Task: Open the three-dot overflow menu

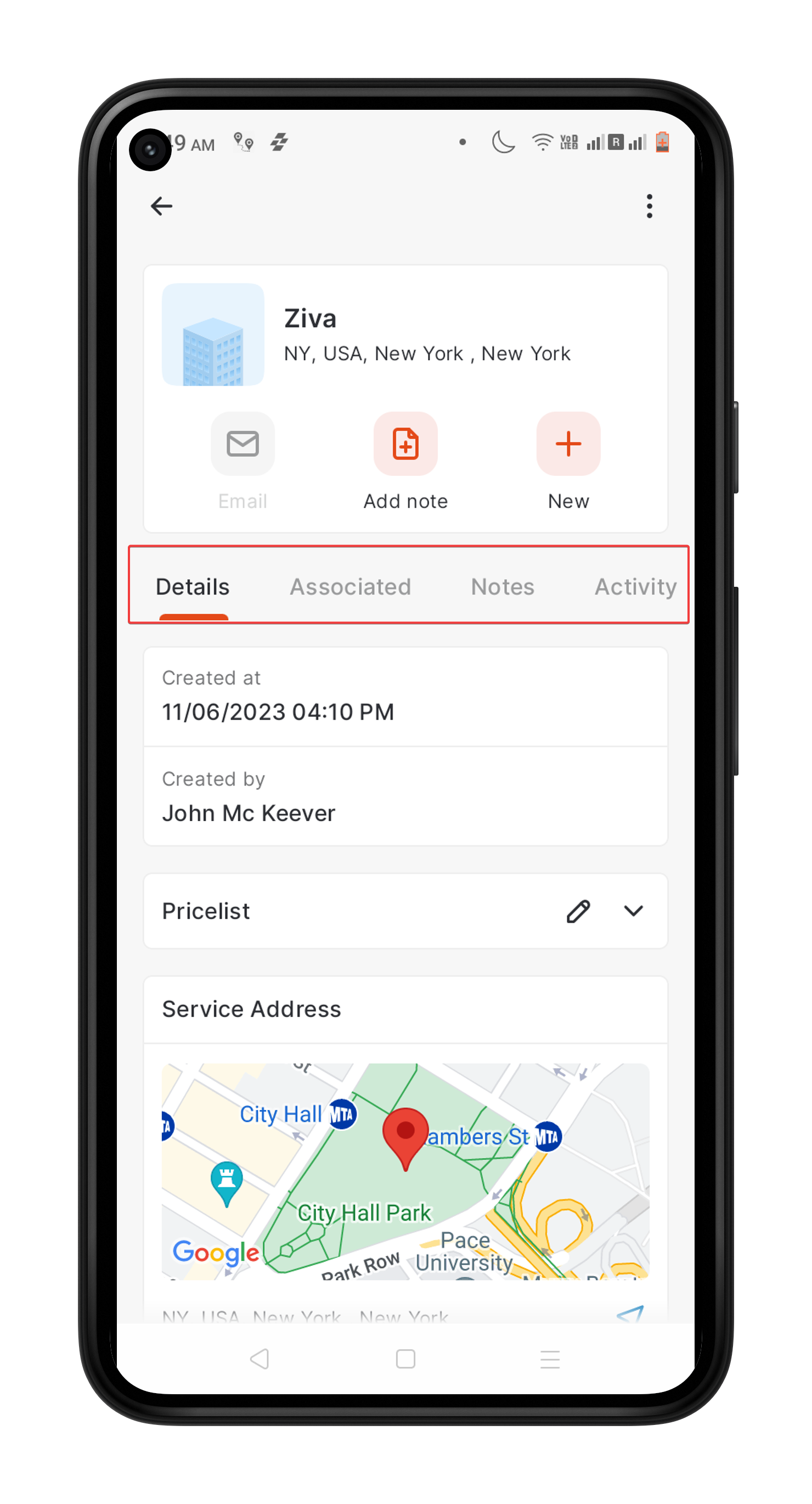Action: (x=649, y=206)
